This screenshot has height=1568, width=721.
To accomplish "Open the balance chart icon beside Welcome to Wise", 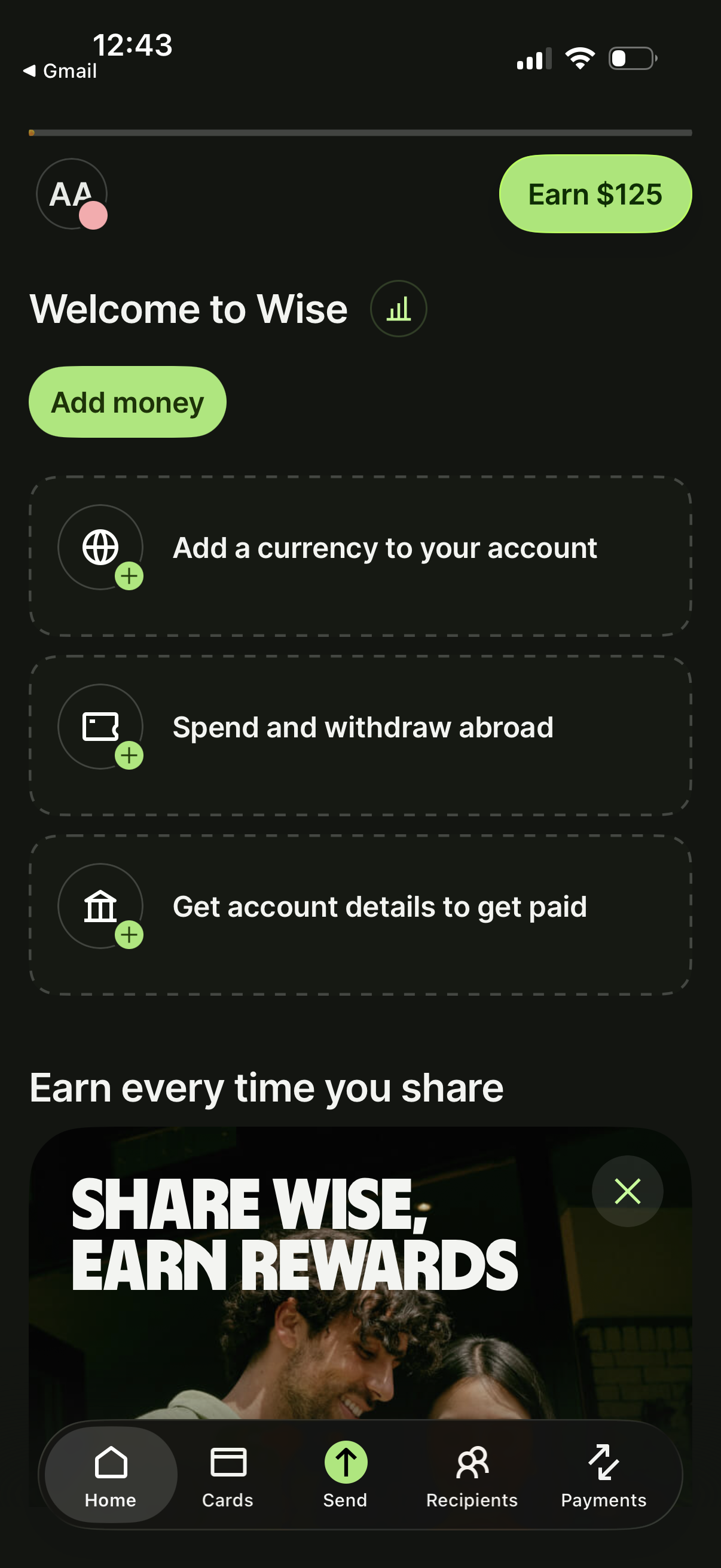I will 399,309.
